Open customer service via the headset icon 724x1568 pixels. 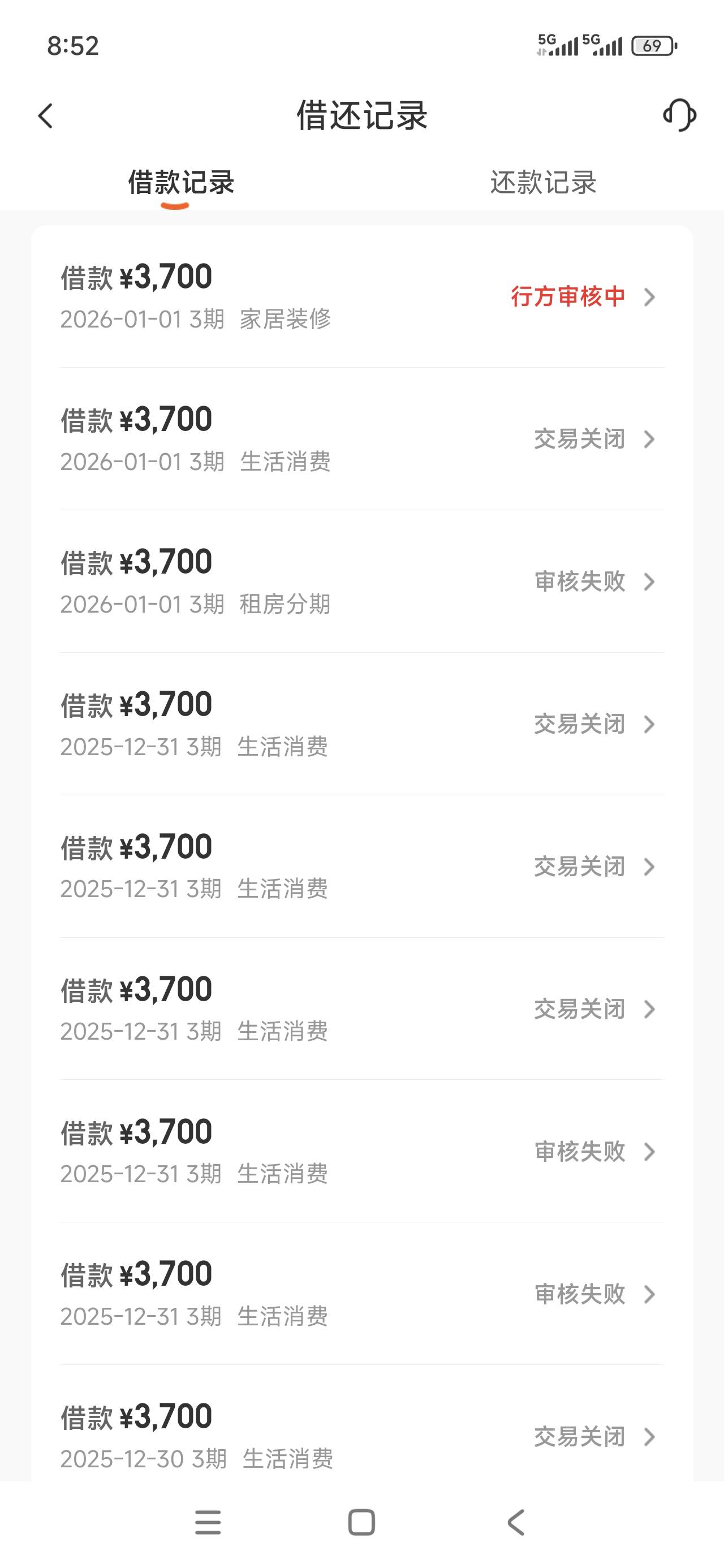(x=679, y=115)
